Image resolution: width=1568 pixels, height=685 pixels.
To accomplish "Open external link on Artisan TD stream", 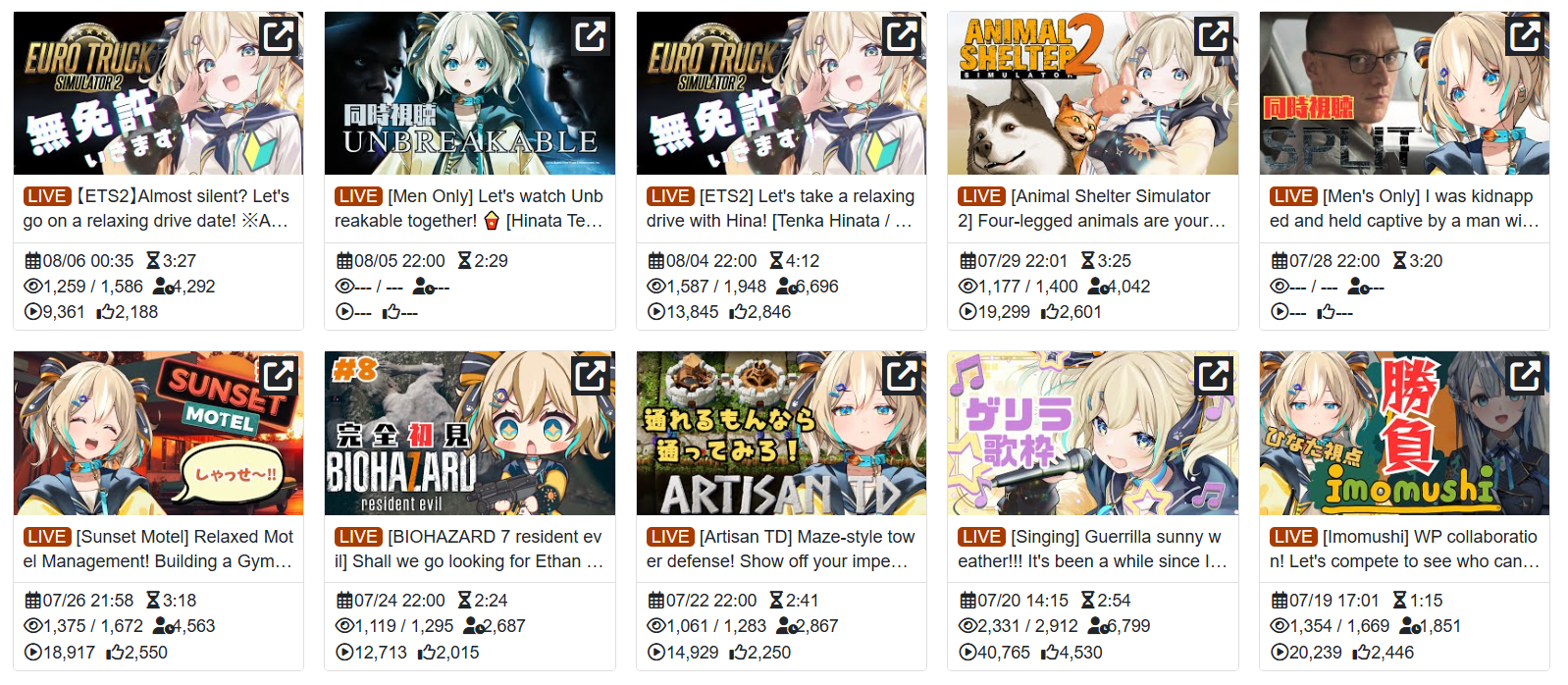I will click(902, 376).
